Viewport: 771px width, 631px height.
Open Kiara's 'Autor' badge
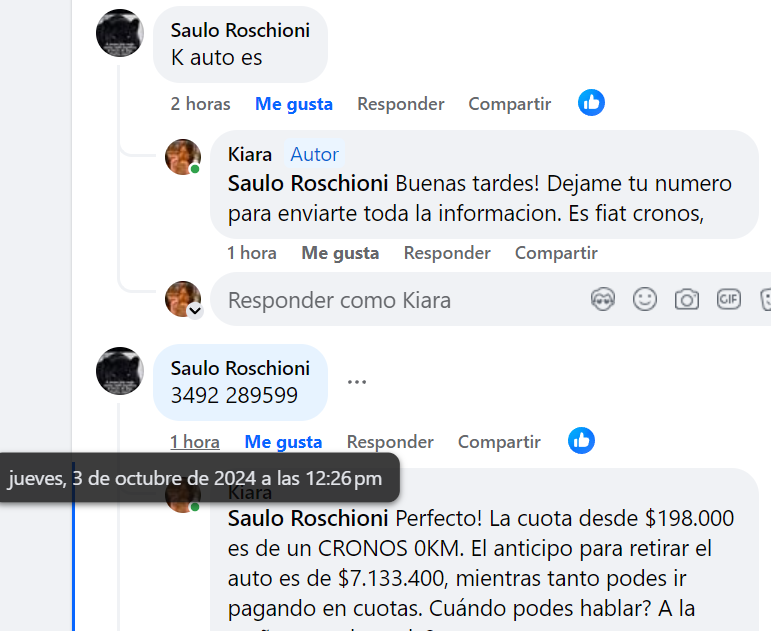pyautogui.click(x=314, y=154)
